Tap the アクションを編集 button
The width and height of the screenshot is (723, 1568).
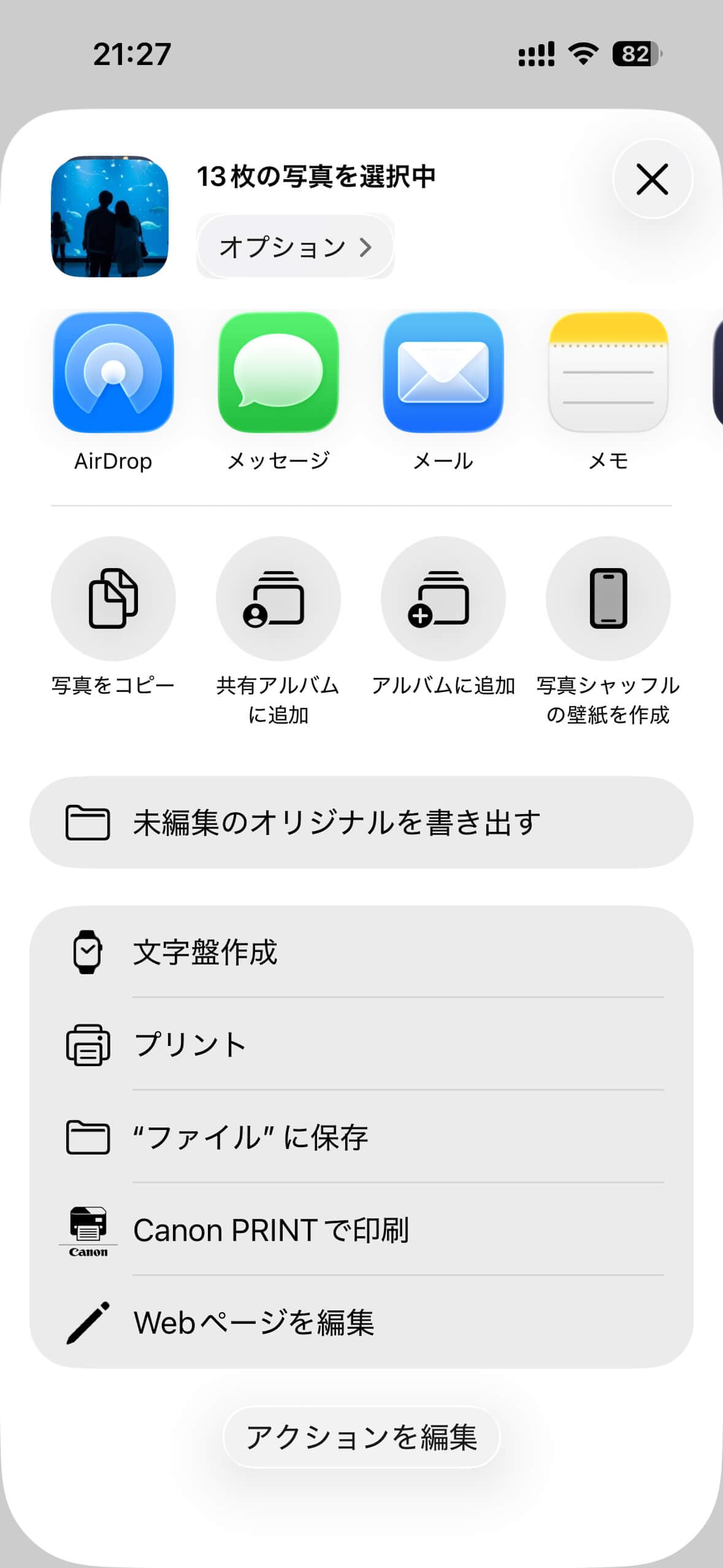point(361,1436)
